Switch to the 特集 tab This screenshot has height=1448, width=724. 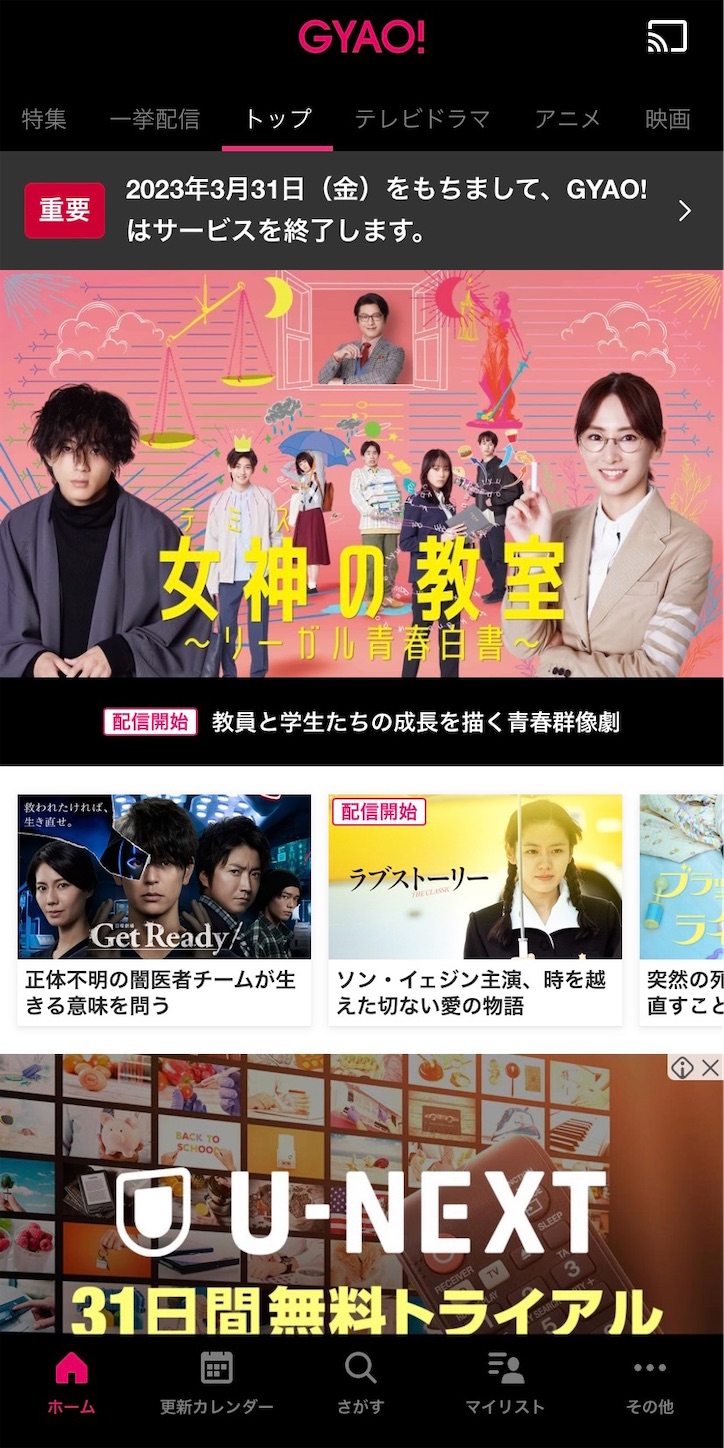point(44,119)
